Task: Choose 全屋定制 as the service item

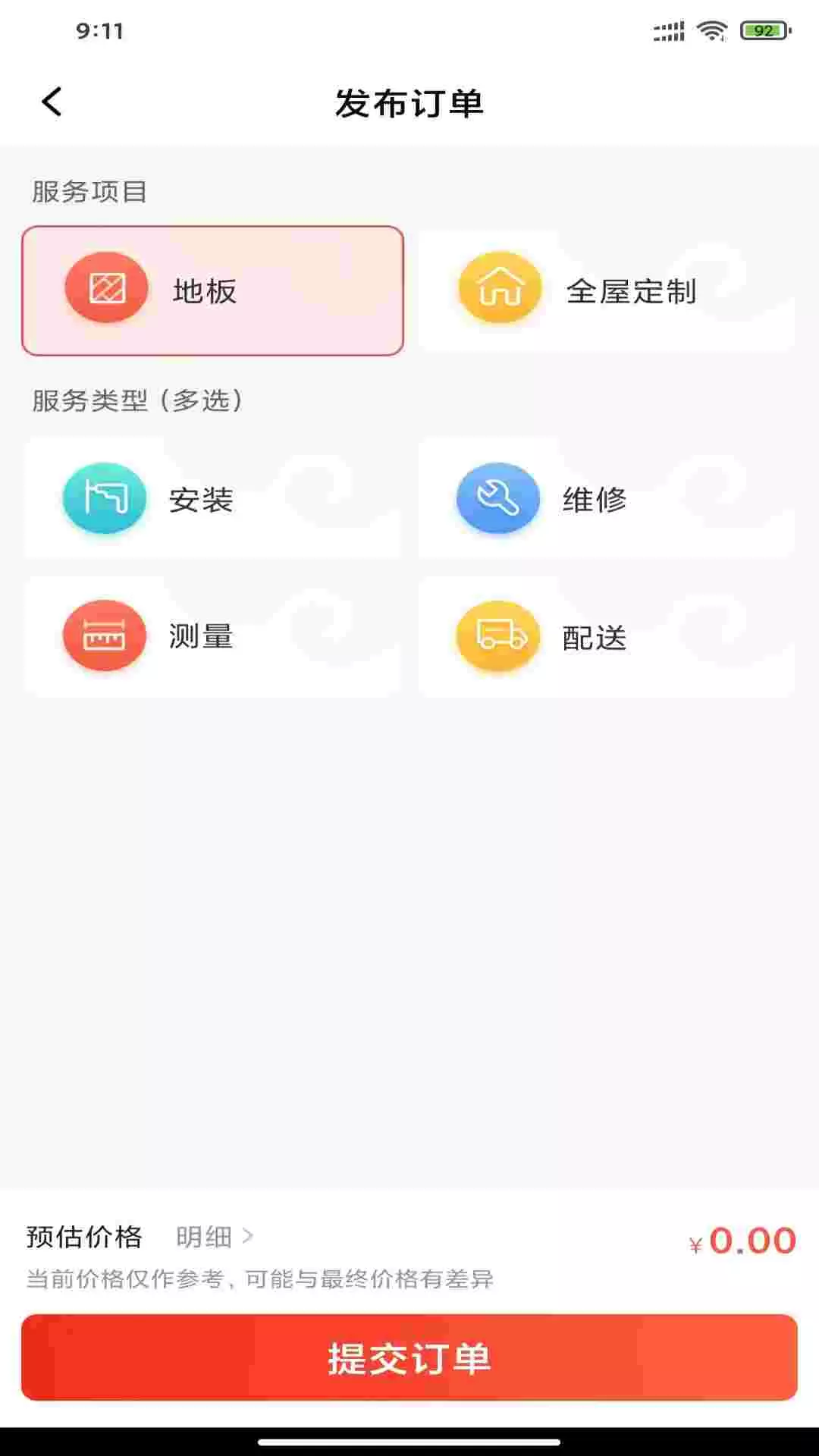Action: 607,290
